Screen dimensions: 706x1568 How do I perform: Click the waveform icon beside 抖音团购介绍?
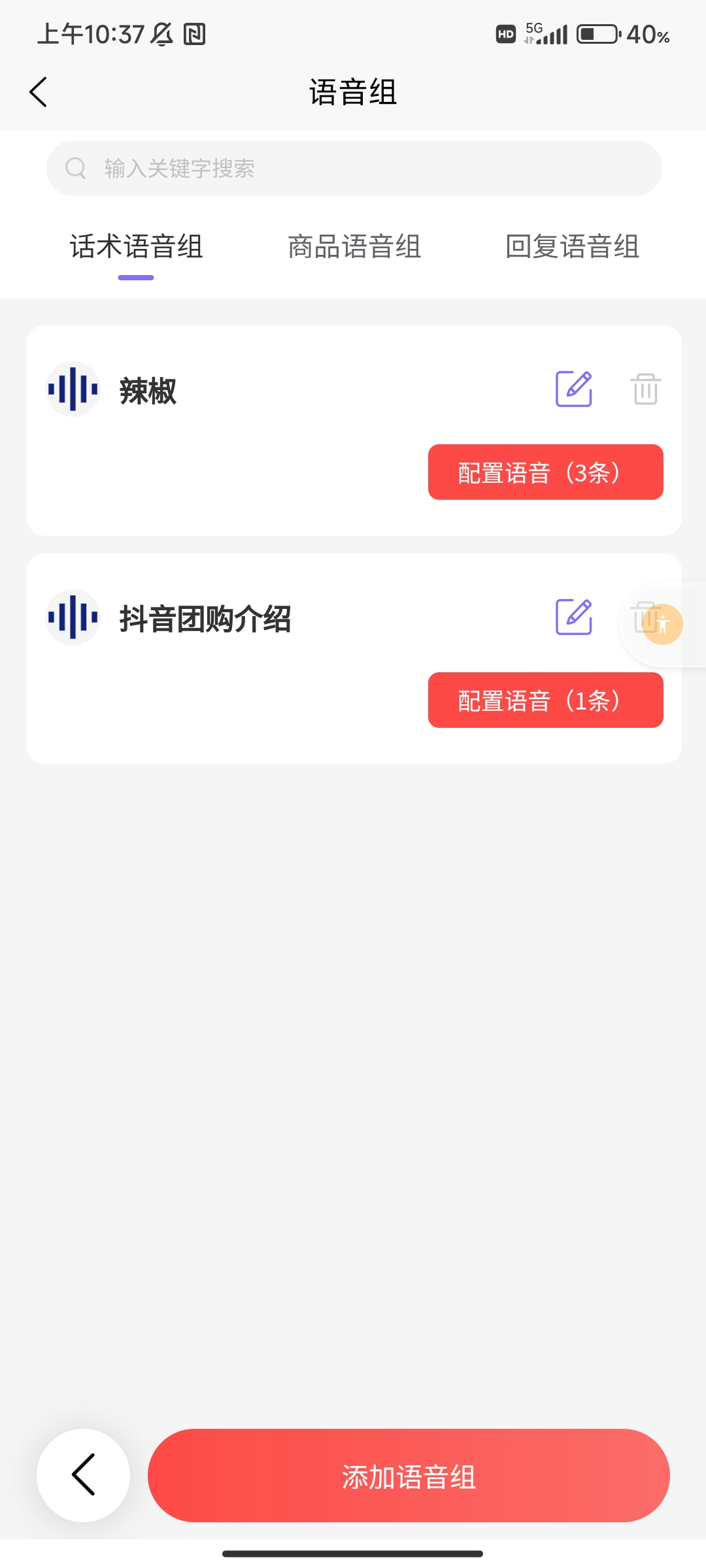72,619
